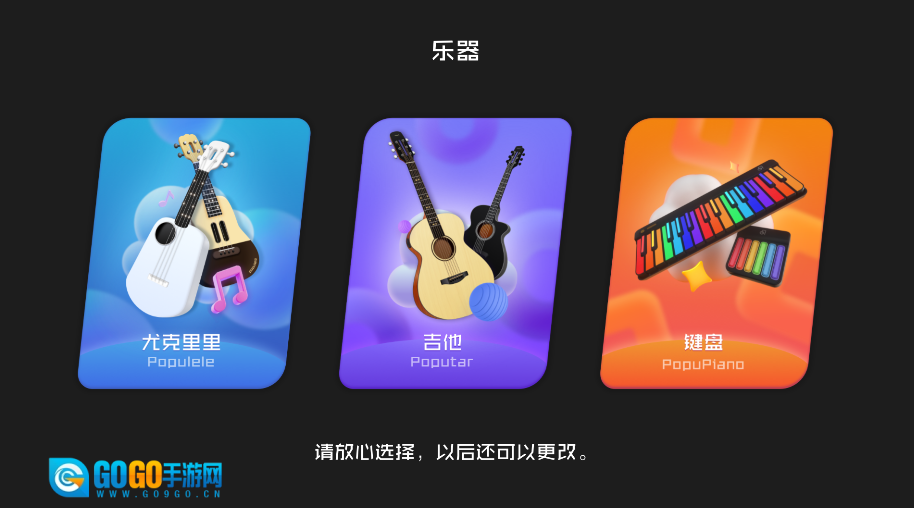The width and height of the screenshot is (914, 508).
Task: Pick the 键盘 PopuPiano card
Action: (716, 253)
